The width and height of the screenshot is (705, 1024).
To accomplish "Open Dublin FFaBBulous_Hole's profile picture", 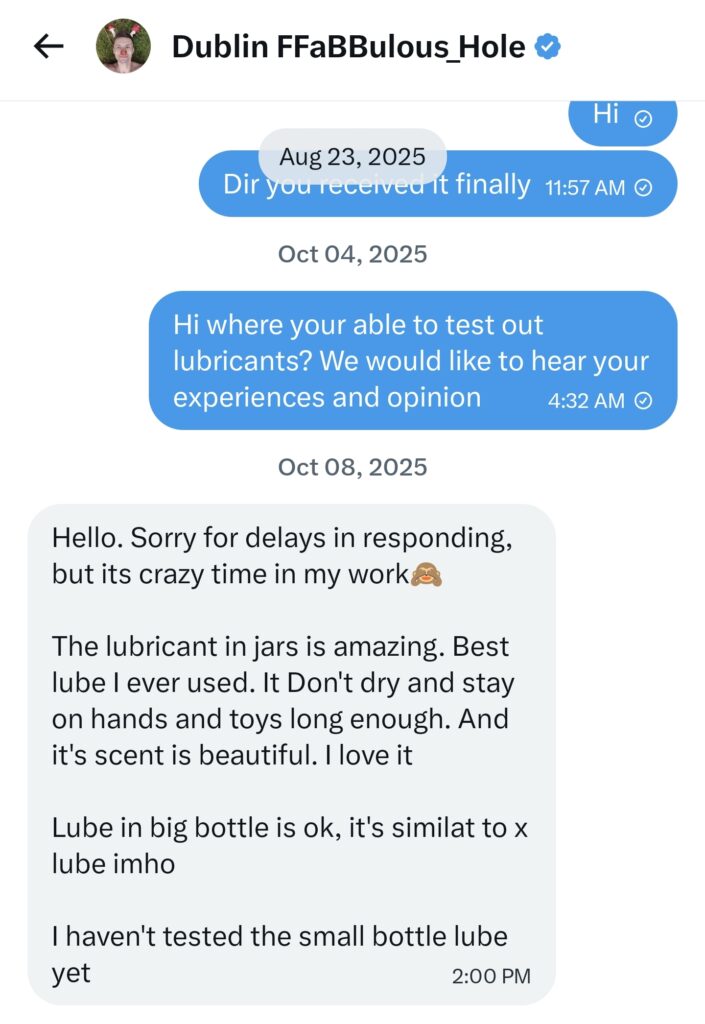I will click(123, 46).
